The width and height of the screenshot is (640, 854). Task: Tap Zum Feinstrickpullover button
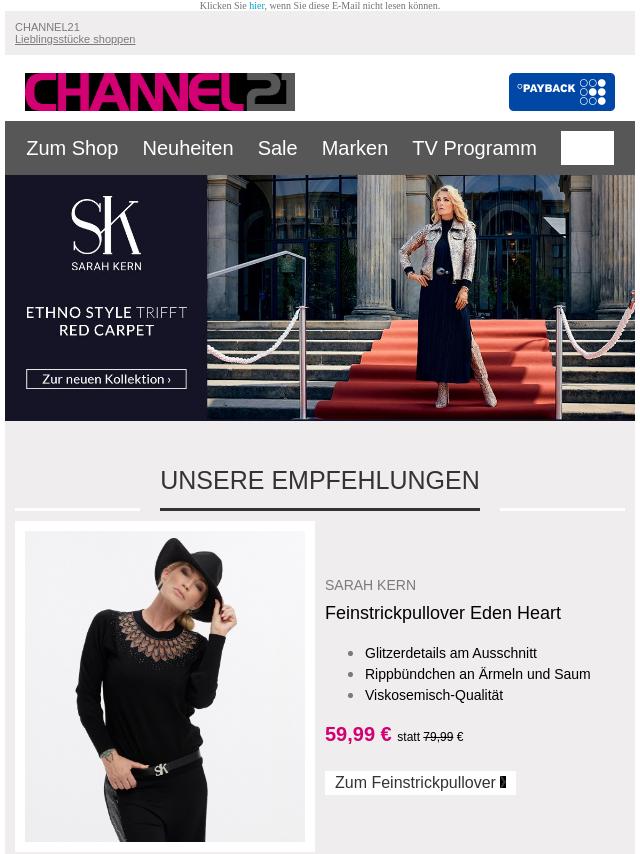(x=420, y=783)
